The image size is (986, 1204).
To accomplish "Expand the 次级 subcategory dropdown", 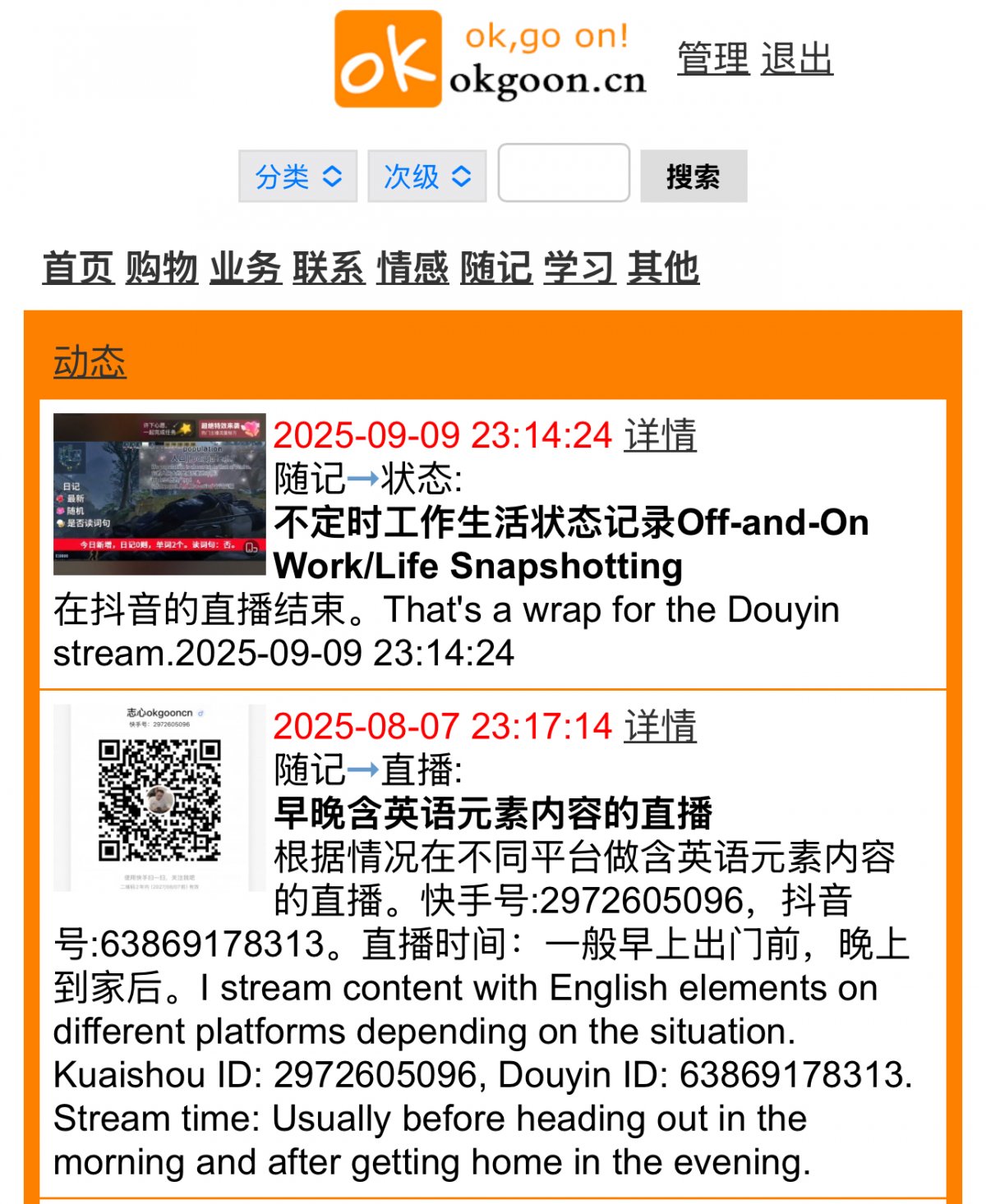I will pyautogui.click(x=426, y=177).
